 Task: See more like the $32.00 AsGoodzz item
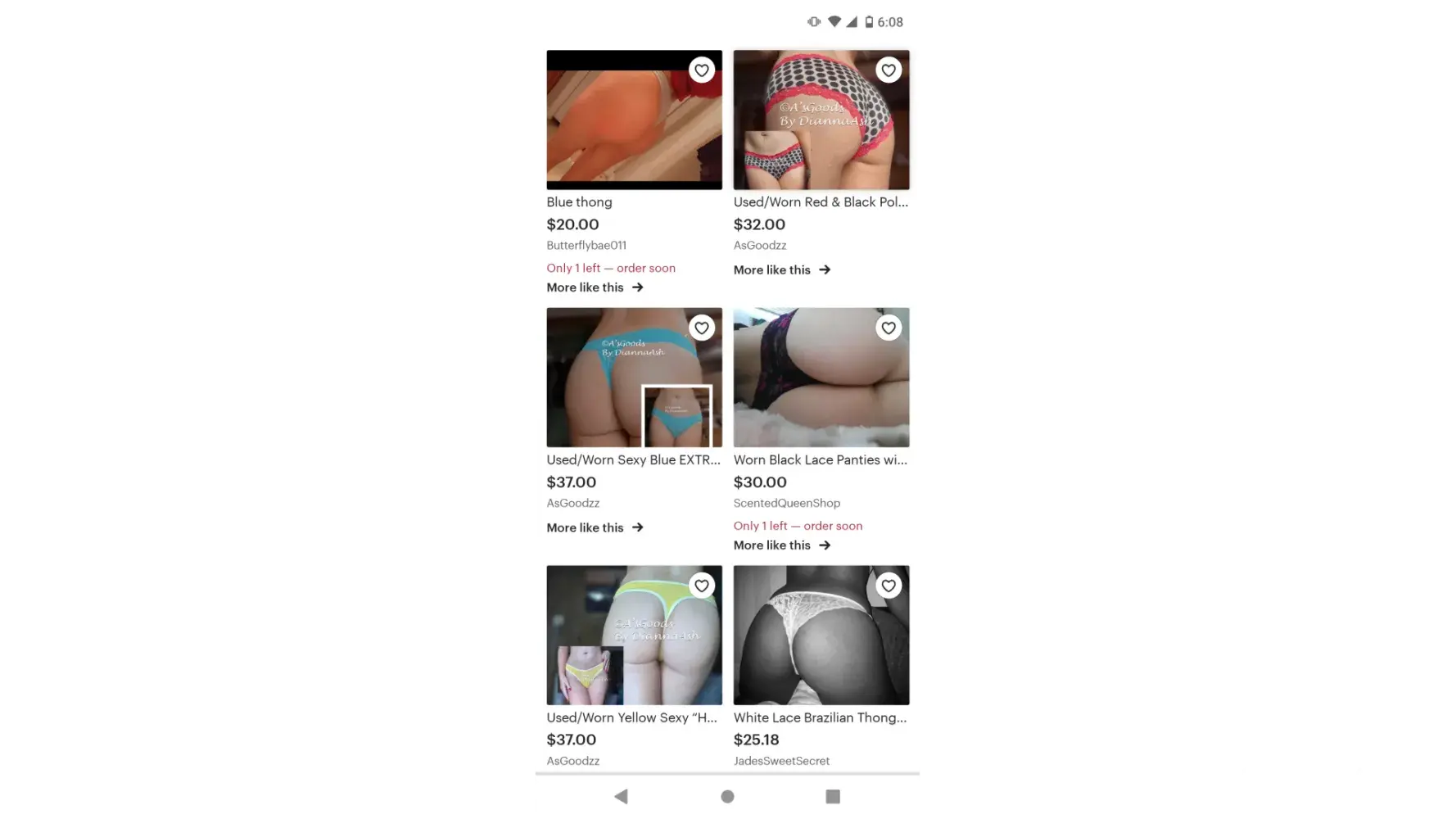[781, 270]
